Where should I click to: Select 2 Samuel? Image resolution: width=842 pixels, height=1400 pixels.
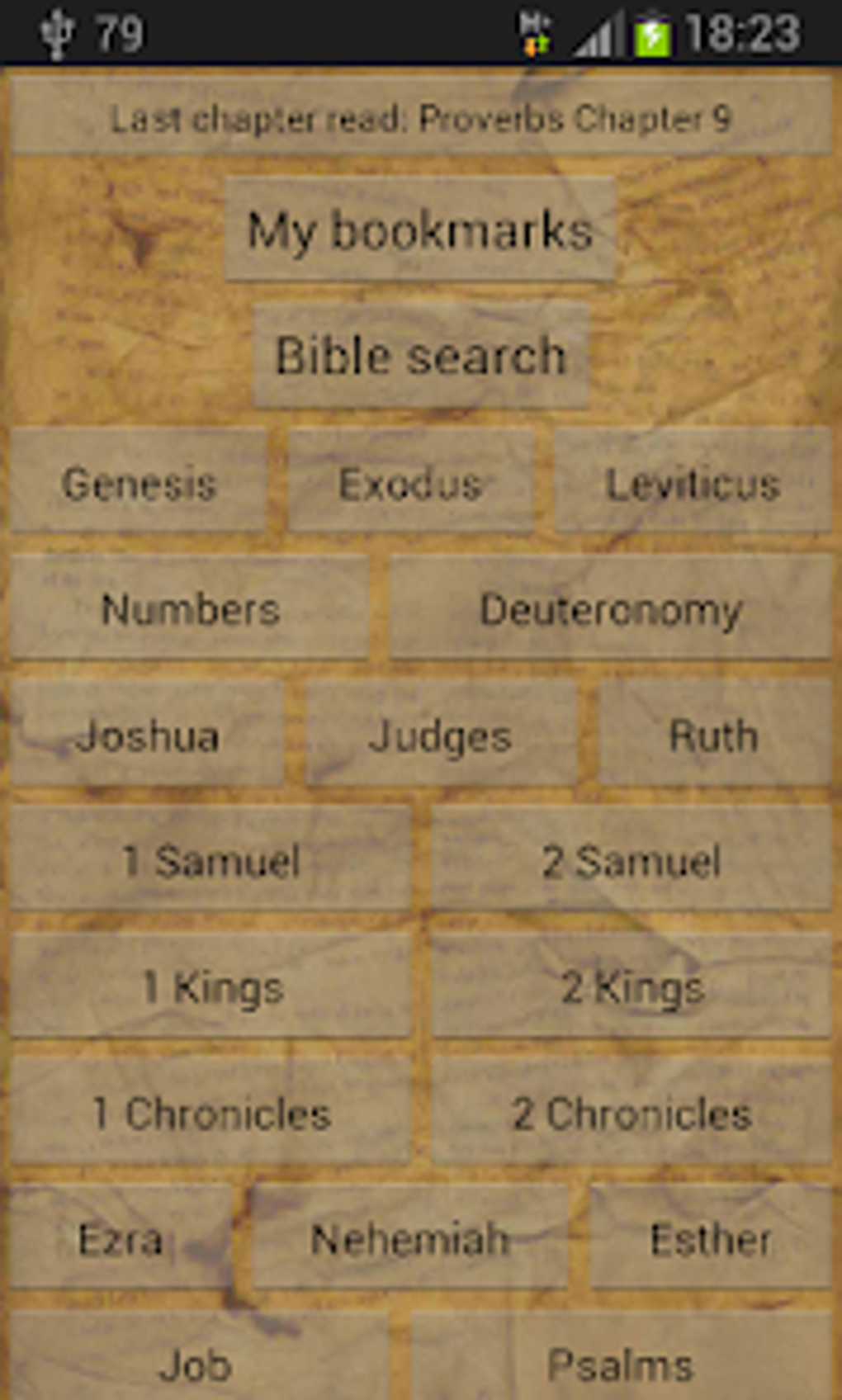pos(631,860)
